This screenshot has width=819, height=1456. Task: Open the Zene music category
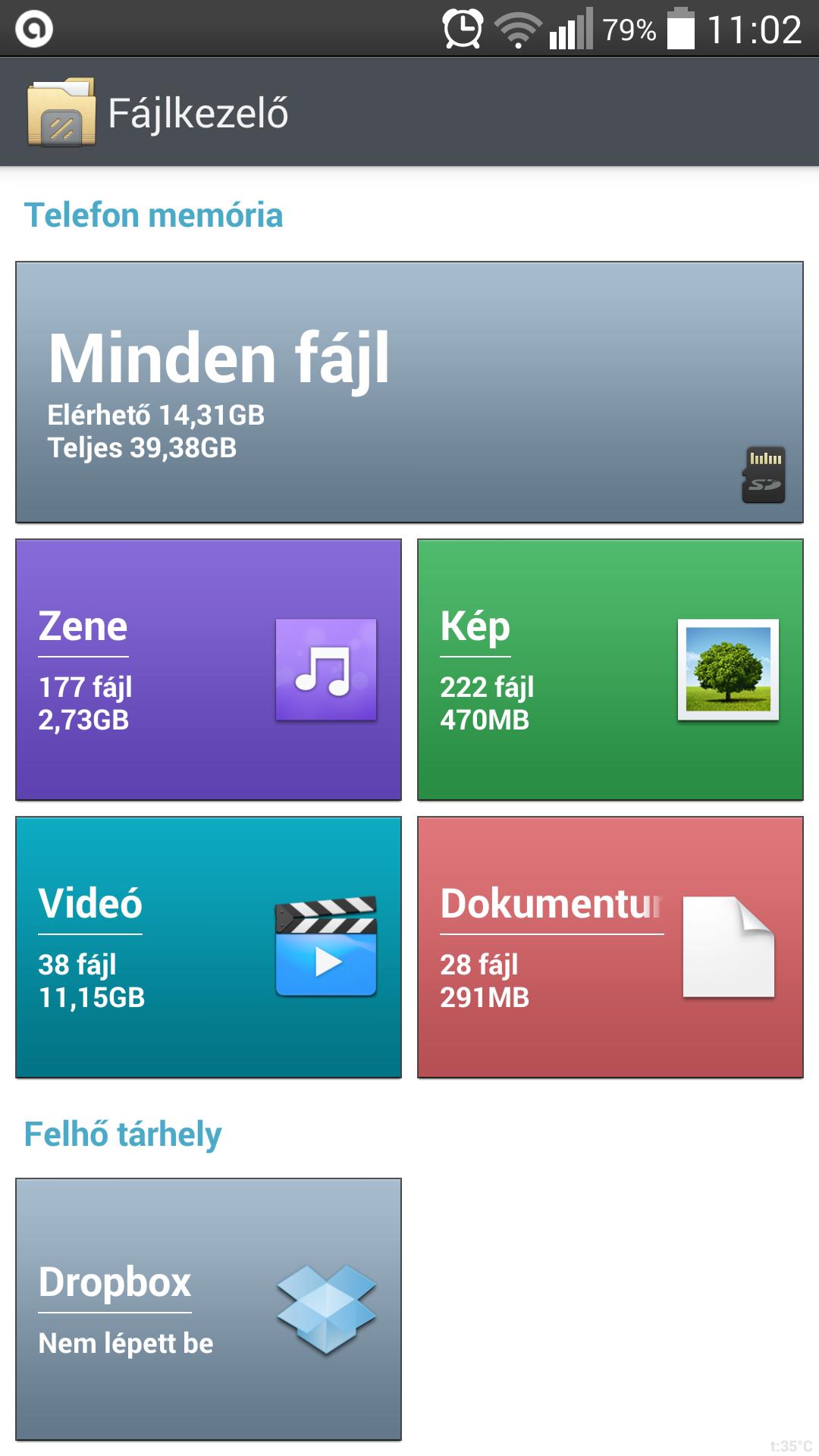[x=209, y=670]
